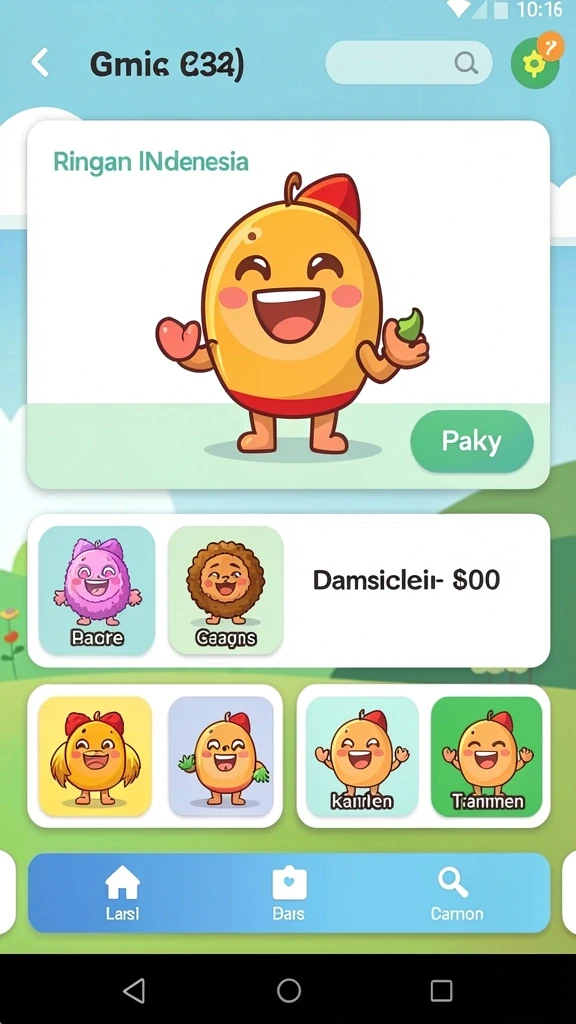Choose the character with green hands tile
The width and height of the screenshot is (576, 1024).
pyautogui.click(x=221, y=756)
